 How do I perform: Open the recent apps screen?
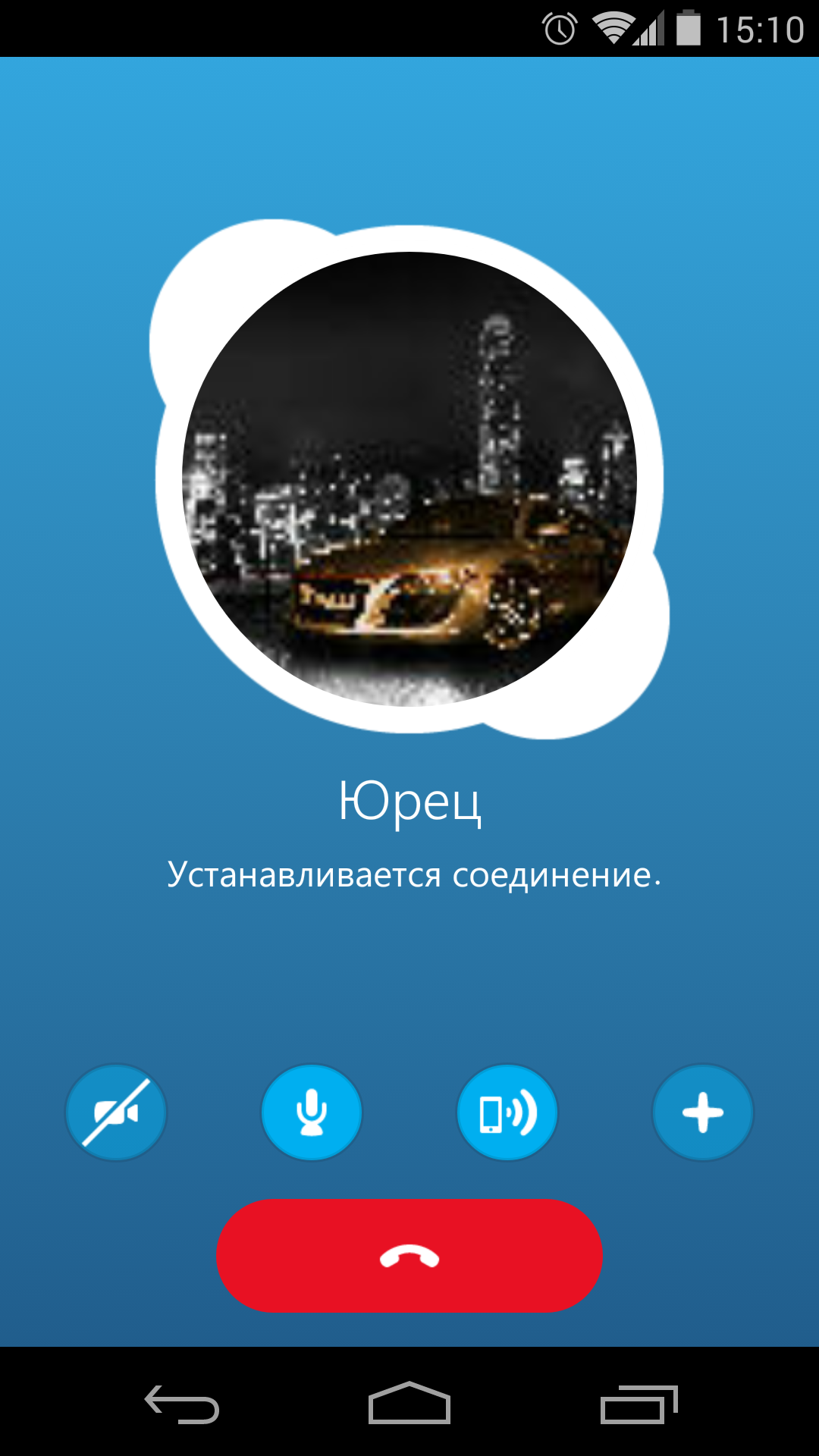(x=639, y=1404)
